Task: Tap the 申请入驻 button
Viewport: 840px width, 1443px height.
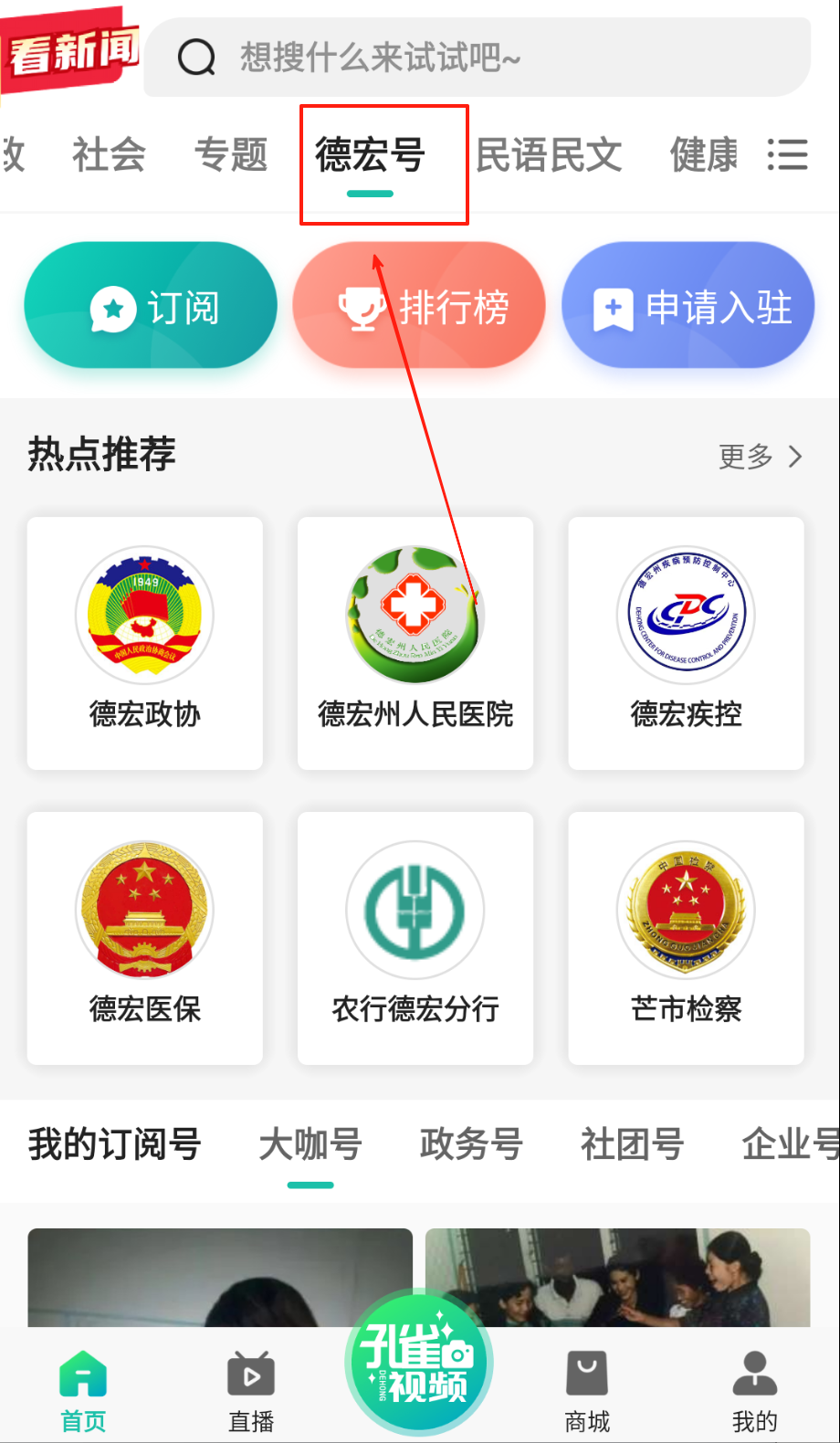Action: 688,306
